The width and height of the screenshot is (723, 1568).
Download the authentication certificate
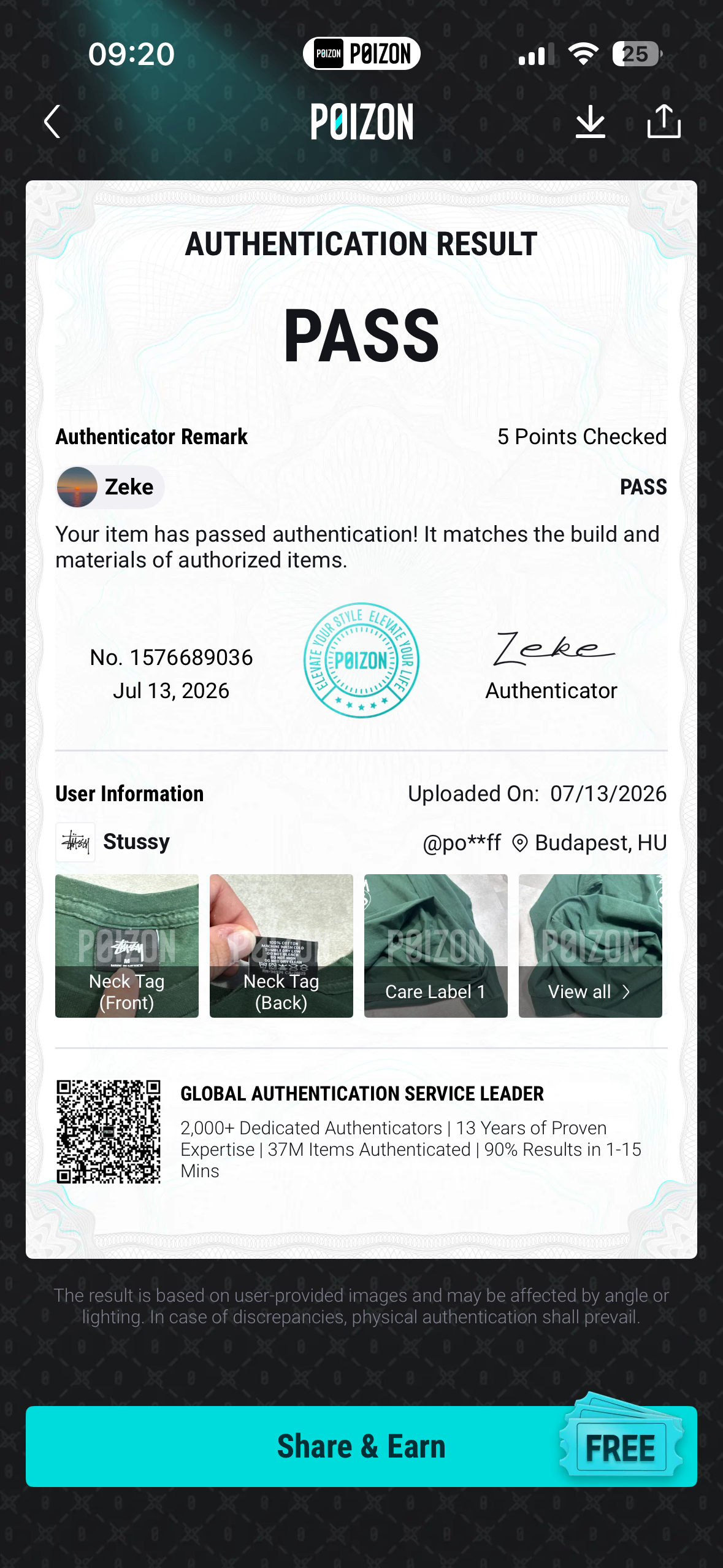coord(590,121)
